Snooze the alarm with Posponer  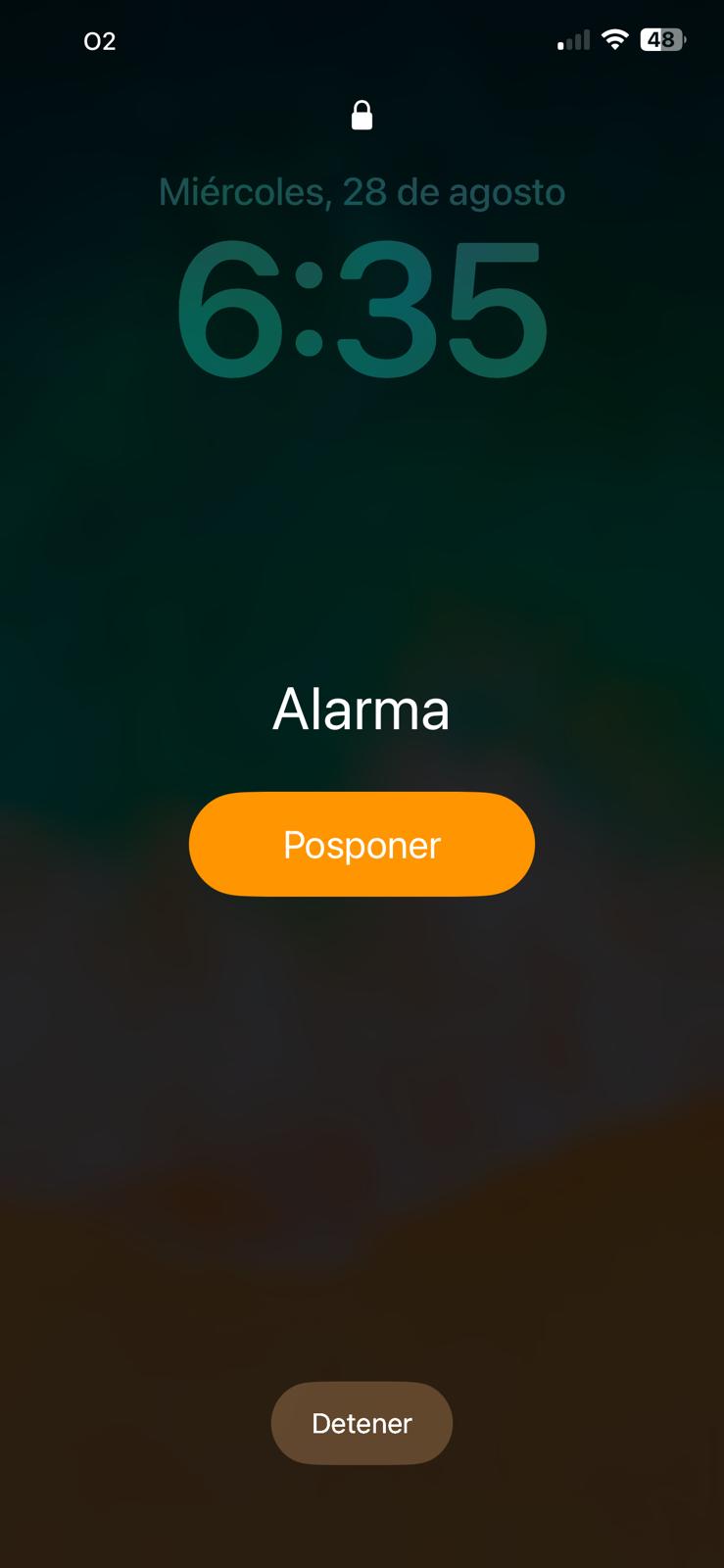(362, 844)
